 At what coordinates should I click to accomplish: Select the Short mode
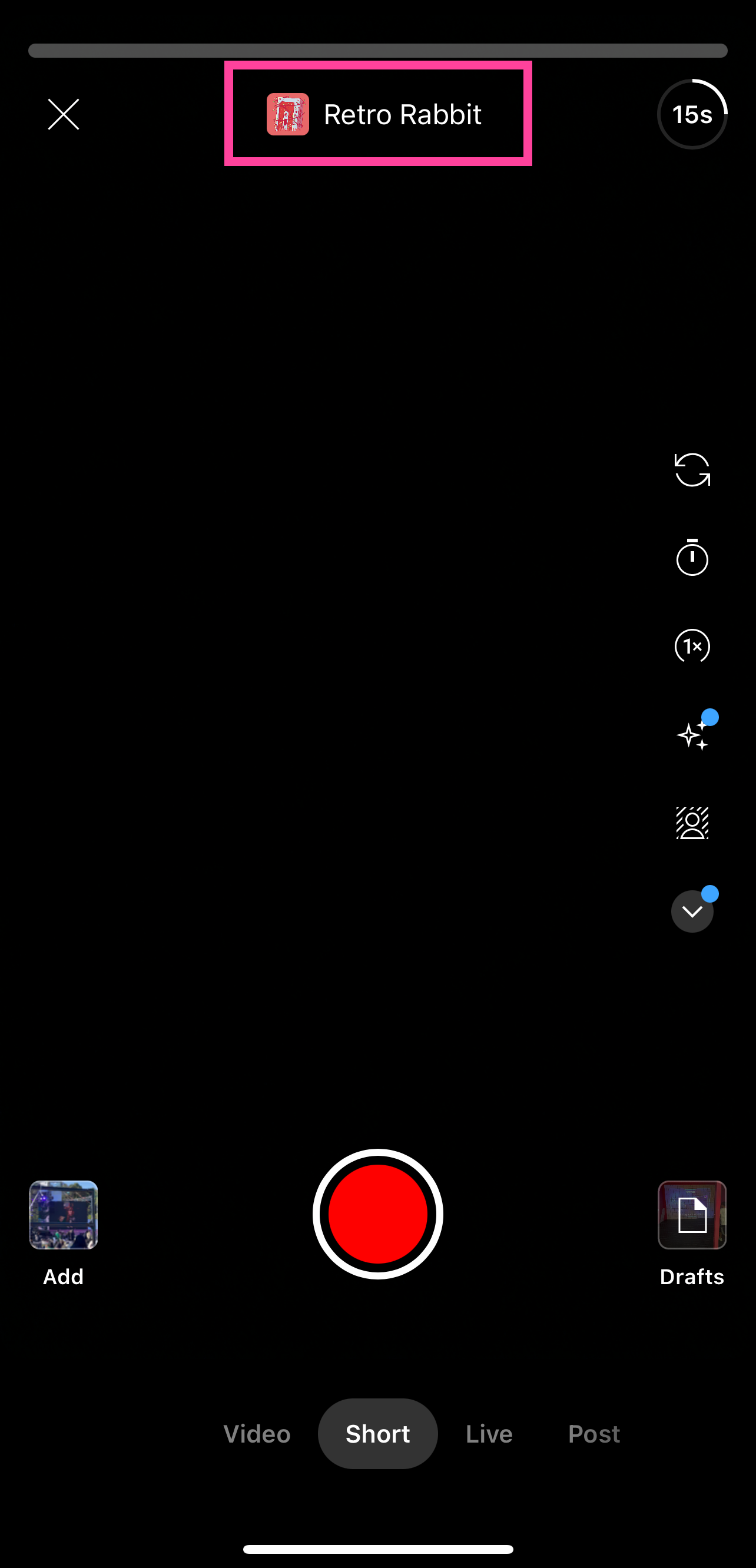point(377,1434)
